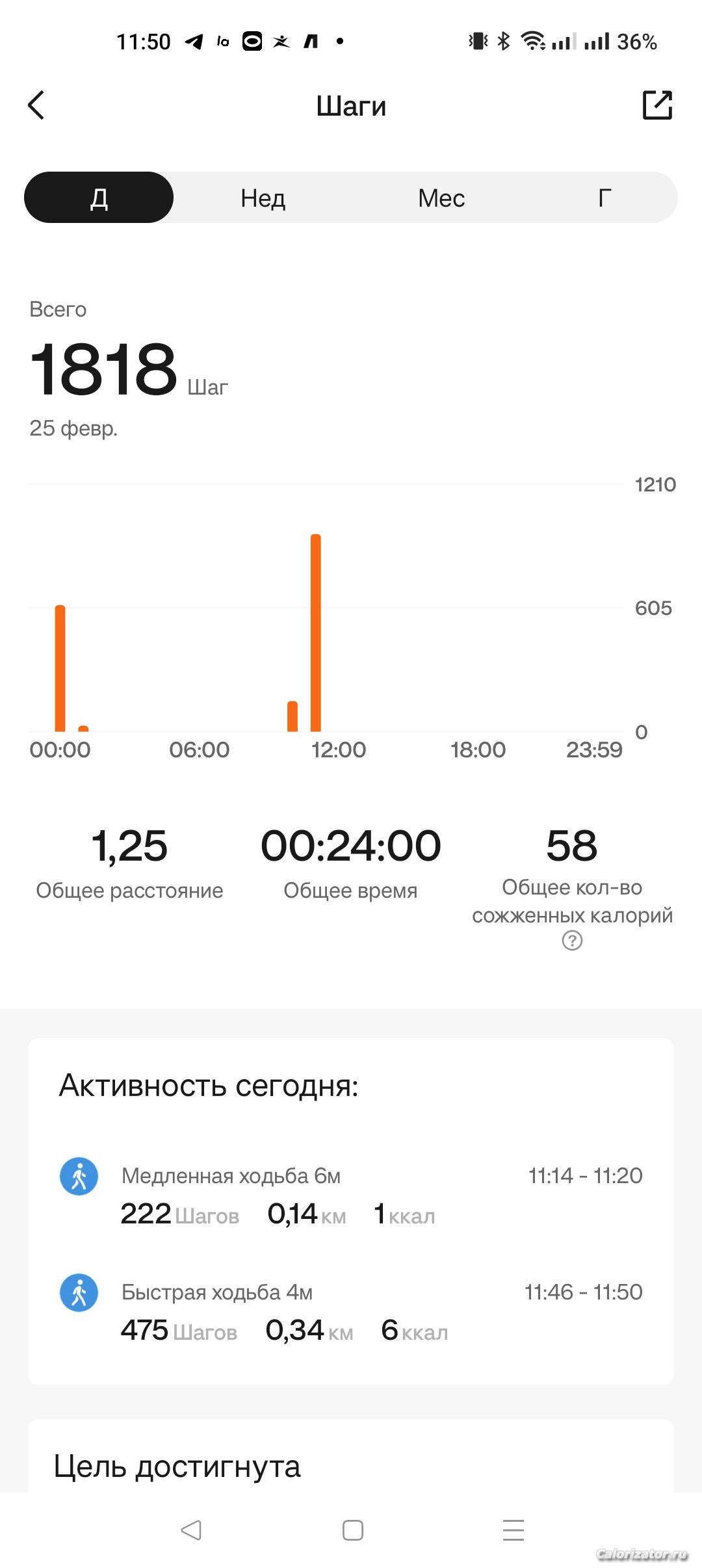Viewport: 702px width, 1568px height.
Task: Open the Медленная ходьба 6м activity
Action: 351,1195
